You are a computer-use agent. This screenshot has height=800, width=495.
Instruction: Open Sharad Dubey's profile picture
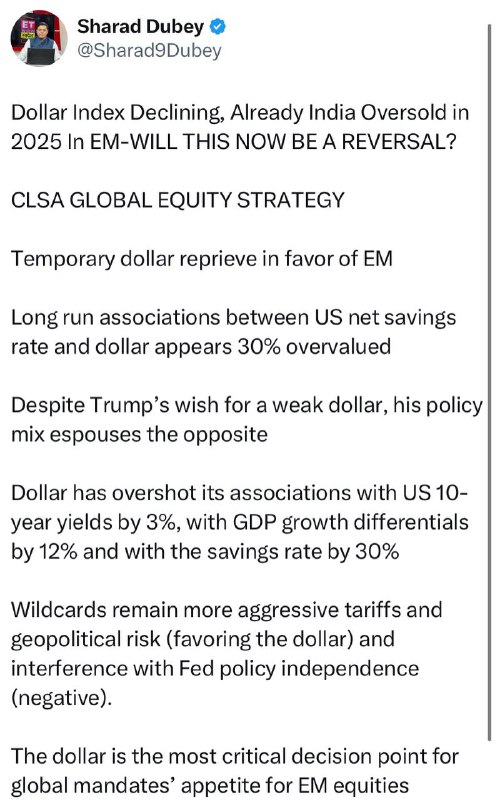(x=39, y=38)
